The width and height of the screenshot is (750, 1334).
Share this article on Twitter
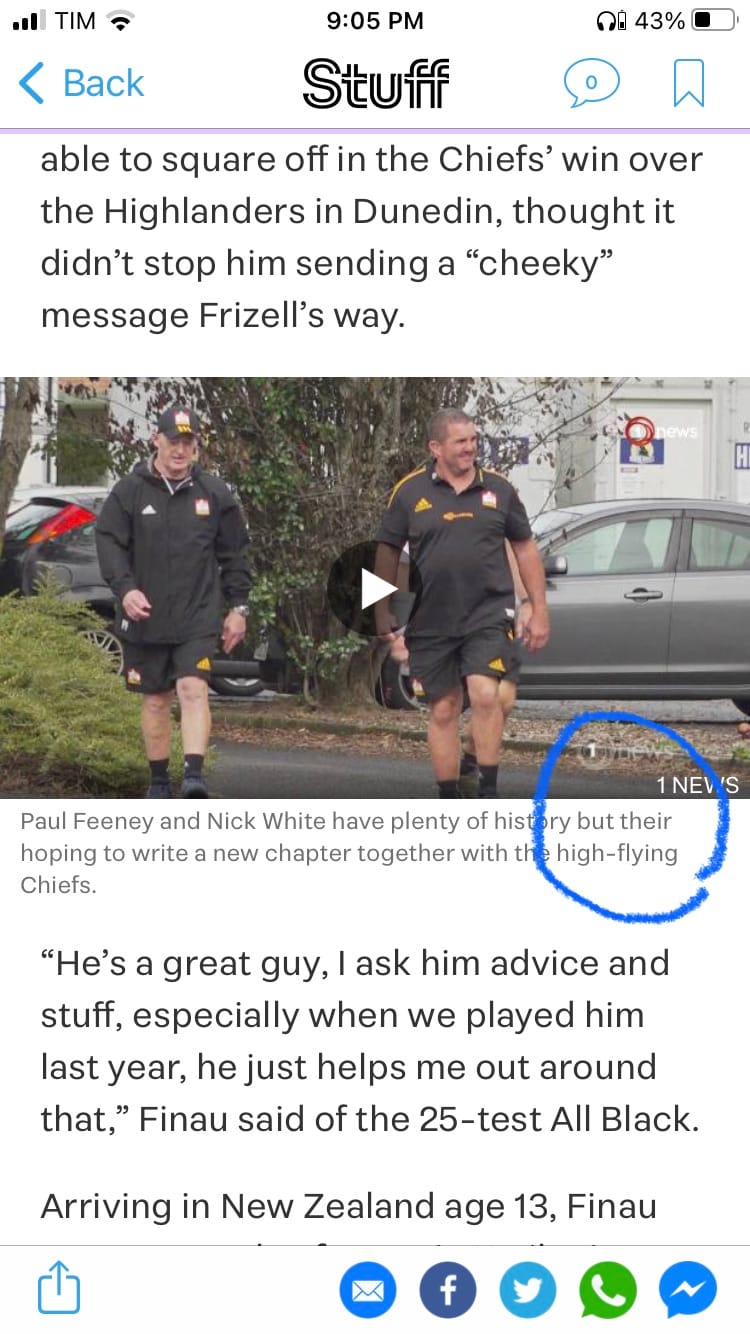click(528, 1290)
